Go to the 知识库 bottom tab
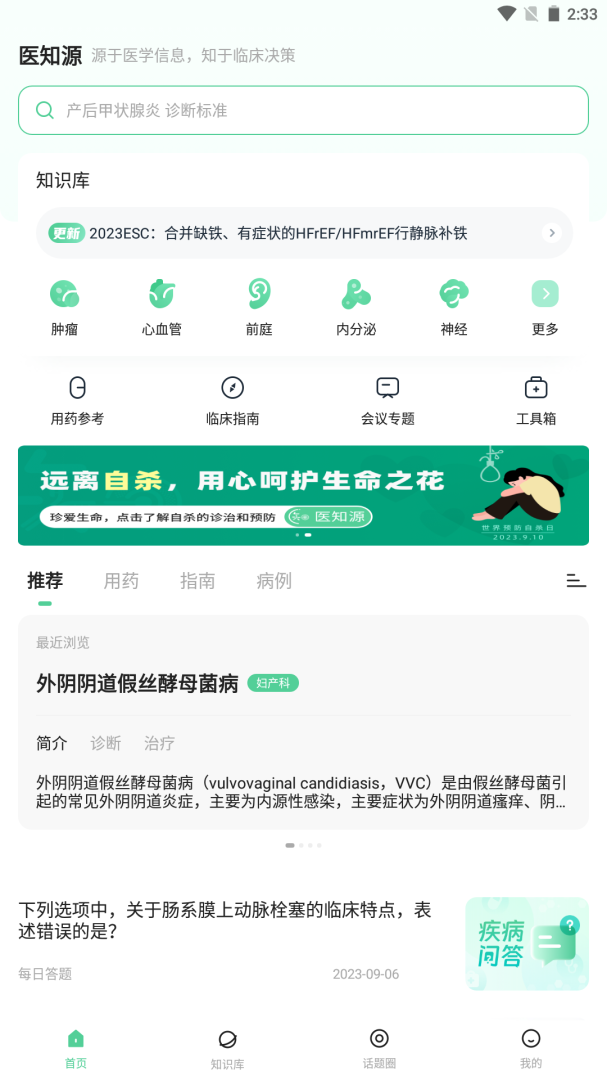The height and width of the screenshot is (1080, 607). [x=227, y=1048]
